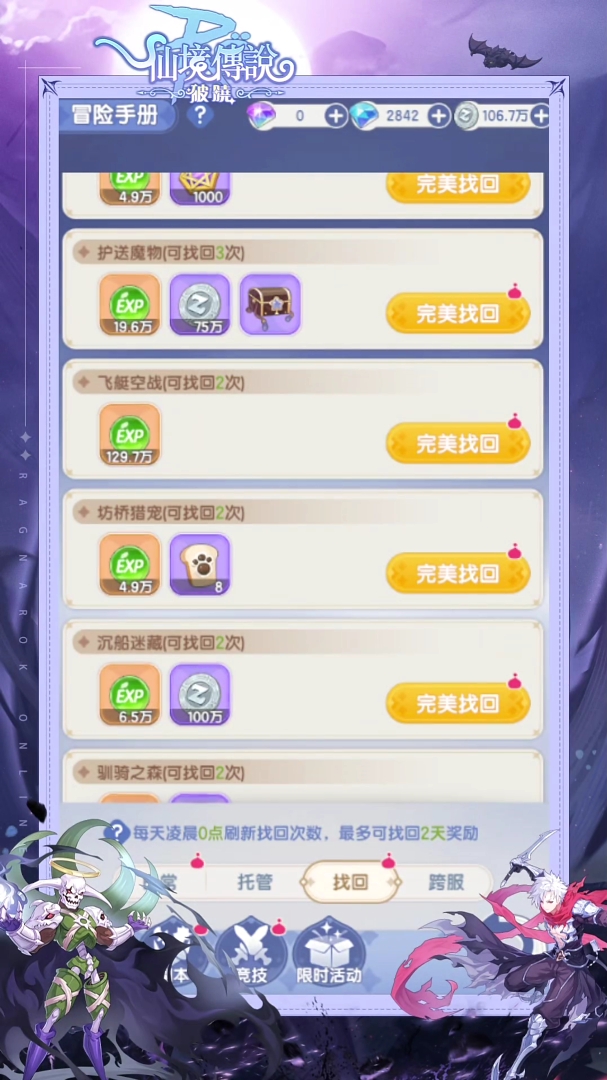Tap 完美找回 for 护送魔物
This screenshot has height=1080, width=607.
pos(458,314)
